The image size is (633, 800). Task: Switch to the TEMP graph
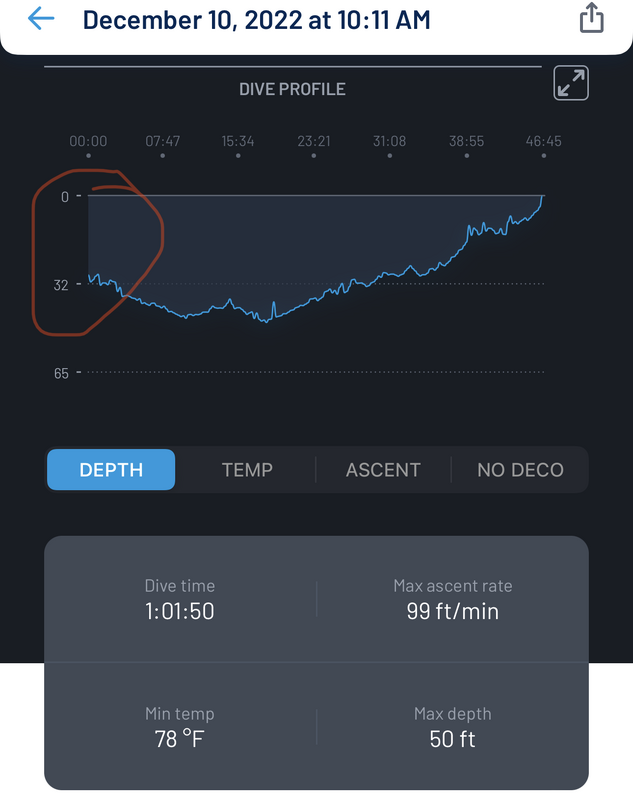[x=247, y=470]
